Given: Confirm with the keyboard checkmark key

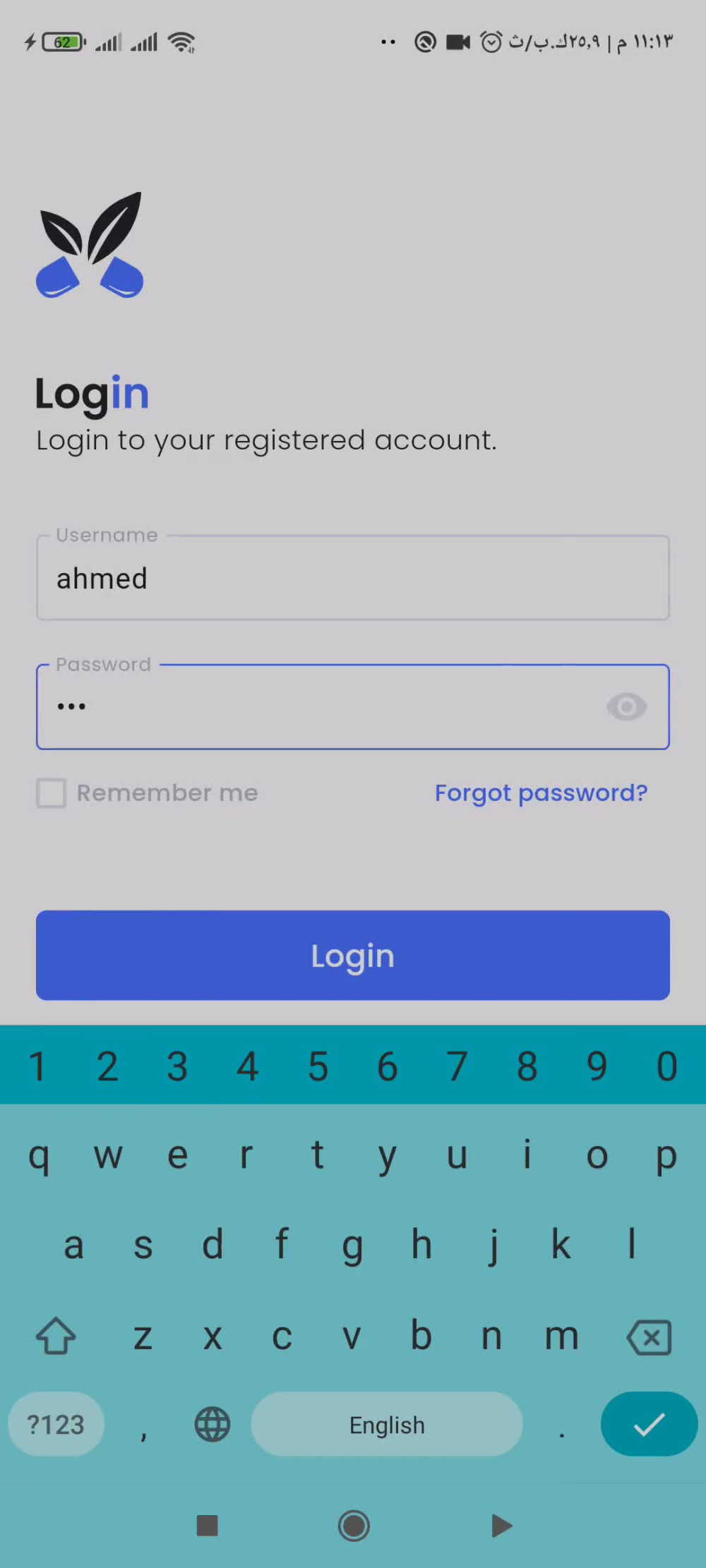Looking at the screenshot, I should coord(649,1424).
